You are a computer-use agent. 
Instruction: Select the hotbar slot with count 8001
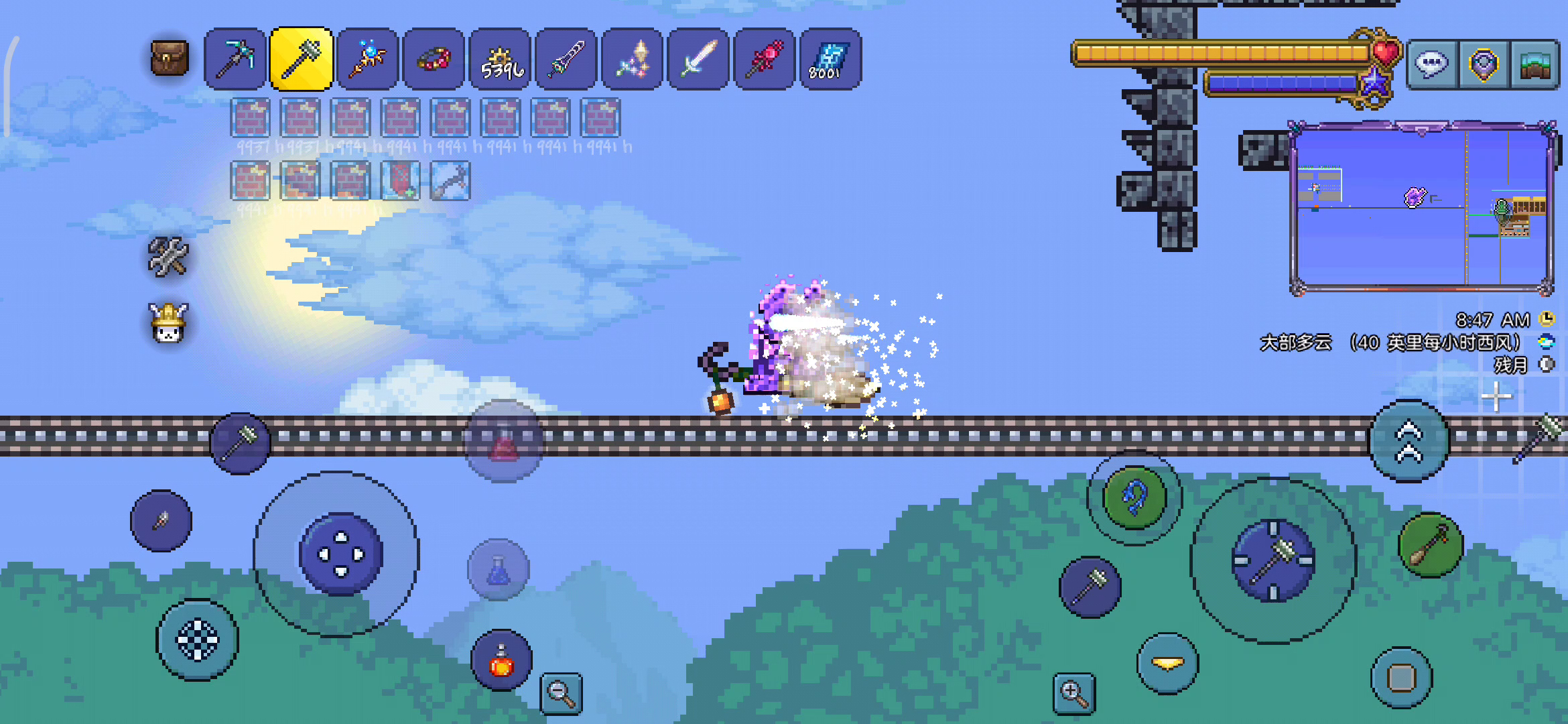tap(831, 59)
